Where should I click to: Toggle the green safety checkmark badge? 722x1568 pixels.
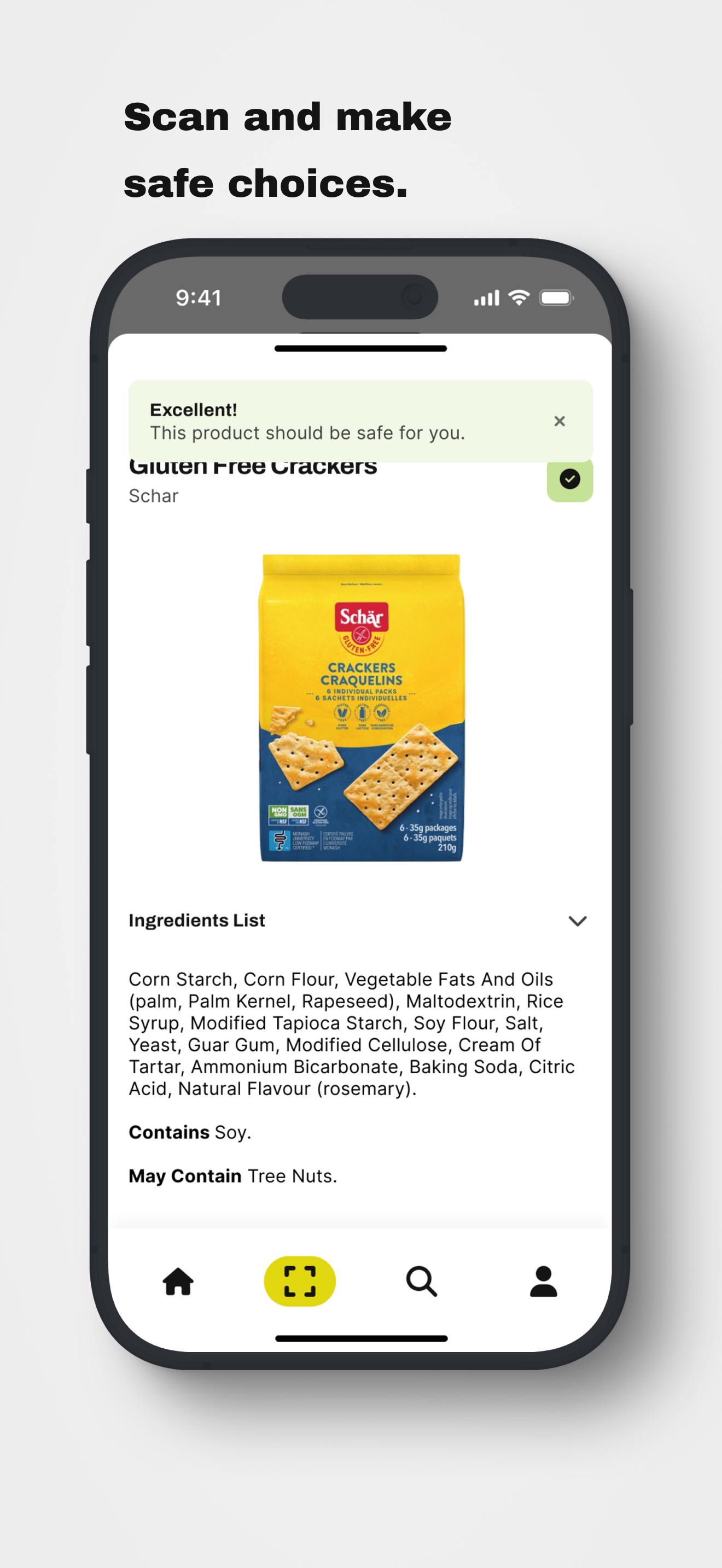569,479
